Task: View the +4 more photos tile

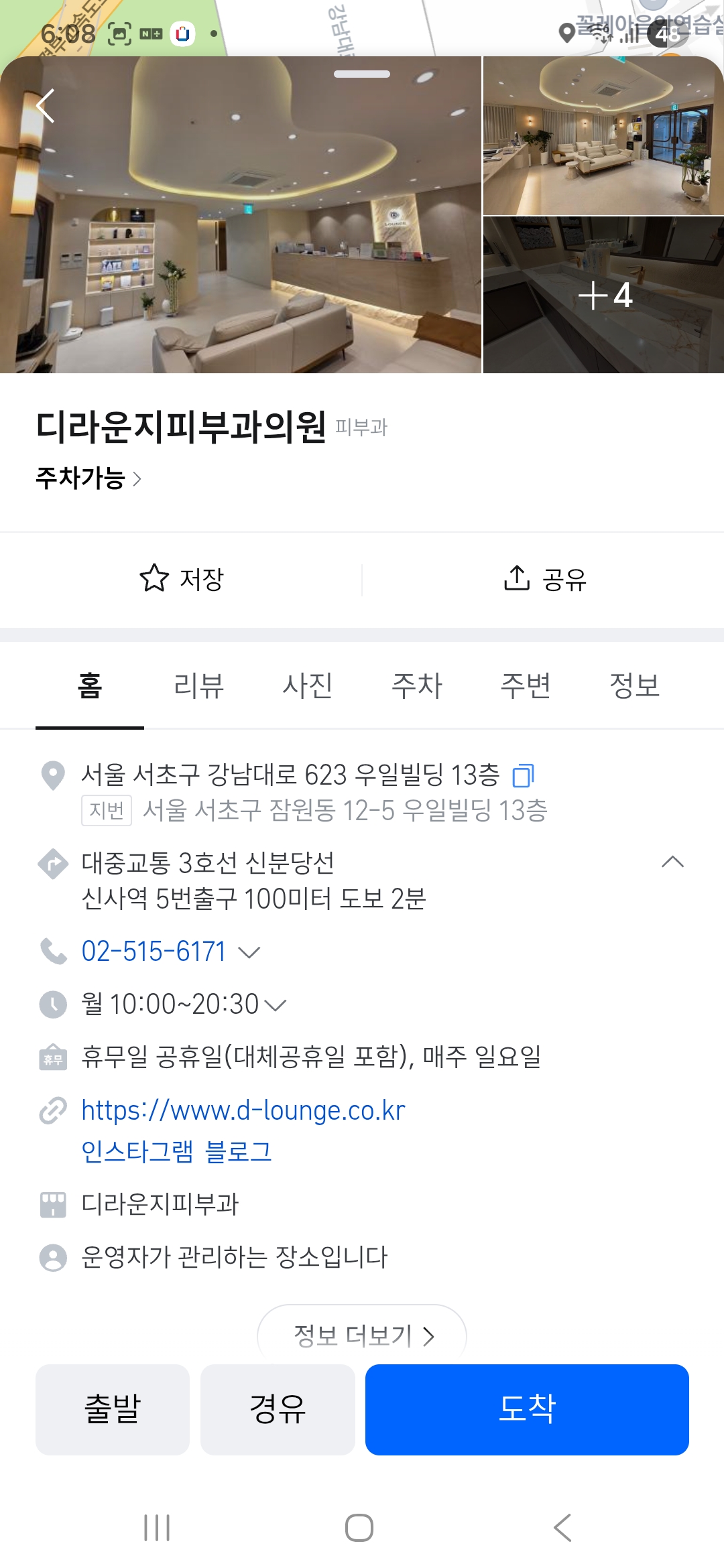Action: click(x=603, y=295)
